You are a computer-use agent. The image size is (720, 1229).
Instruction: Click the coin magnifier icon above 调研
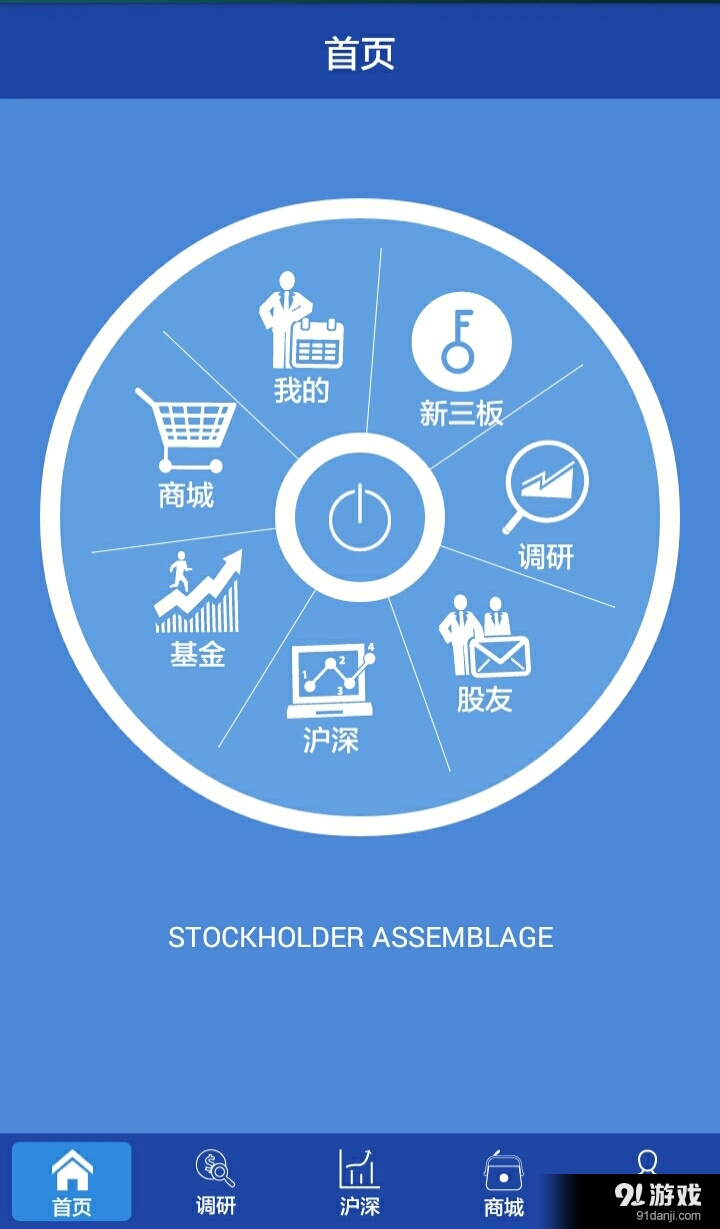[x=213, y=1166]
